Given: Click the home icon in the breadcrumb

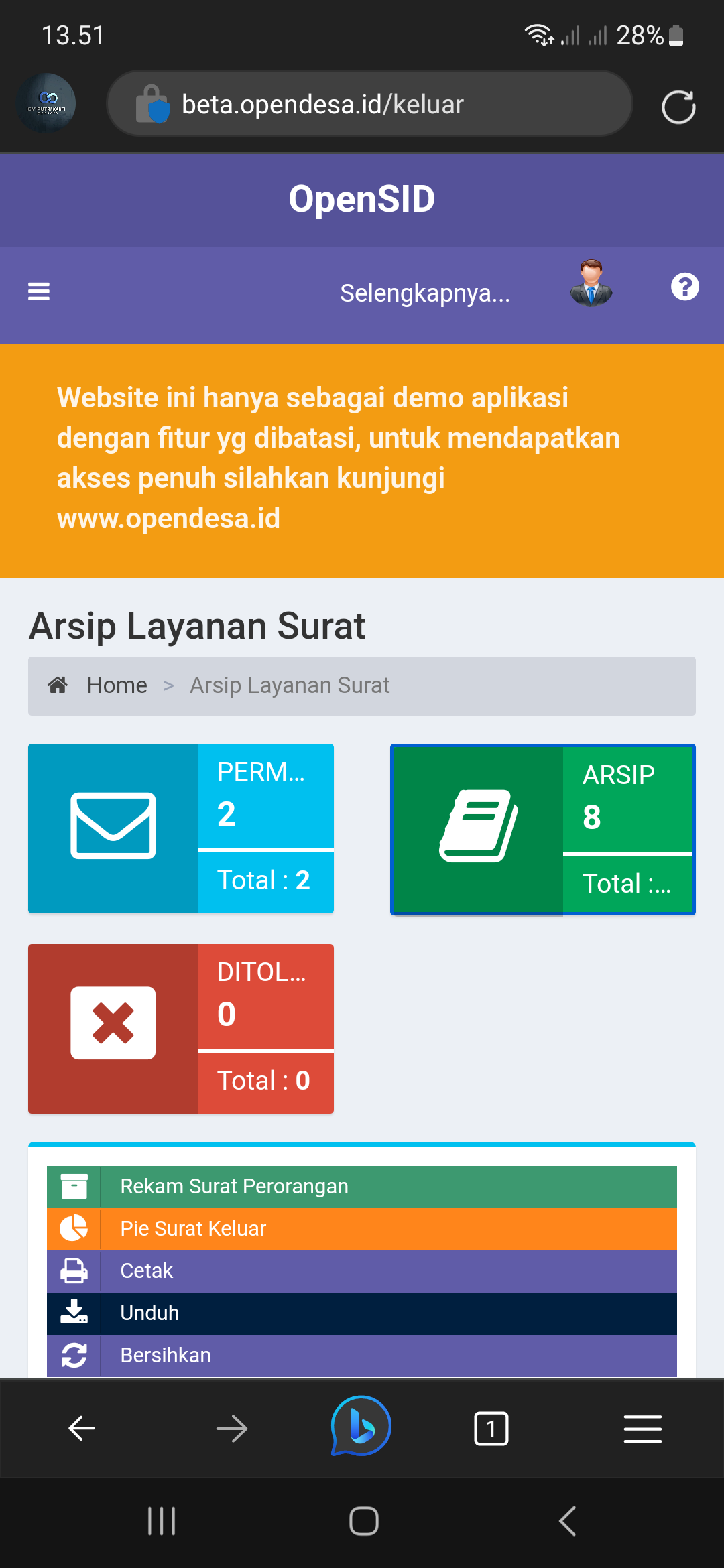Looking at the screenshot, I should click(x=58, y=684).
